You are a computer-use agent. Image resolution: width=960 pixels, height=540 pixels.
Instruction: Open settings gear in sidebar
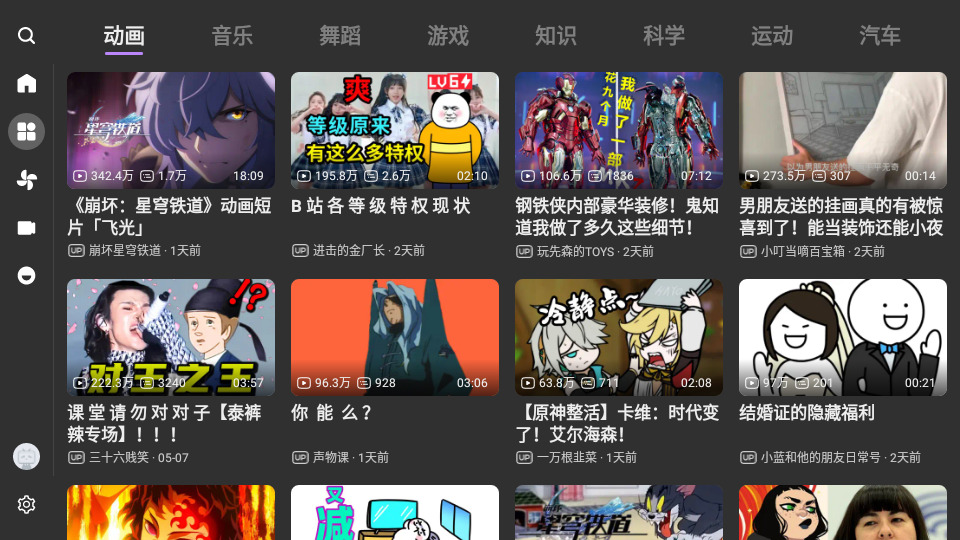click(x=27, y=505)
